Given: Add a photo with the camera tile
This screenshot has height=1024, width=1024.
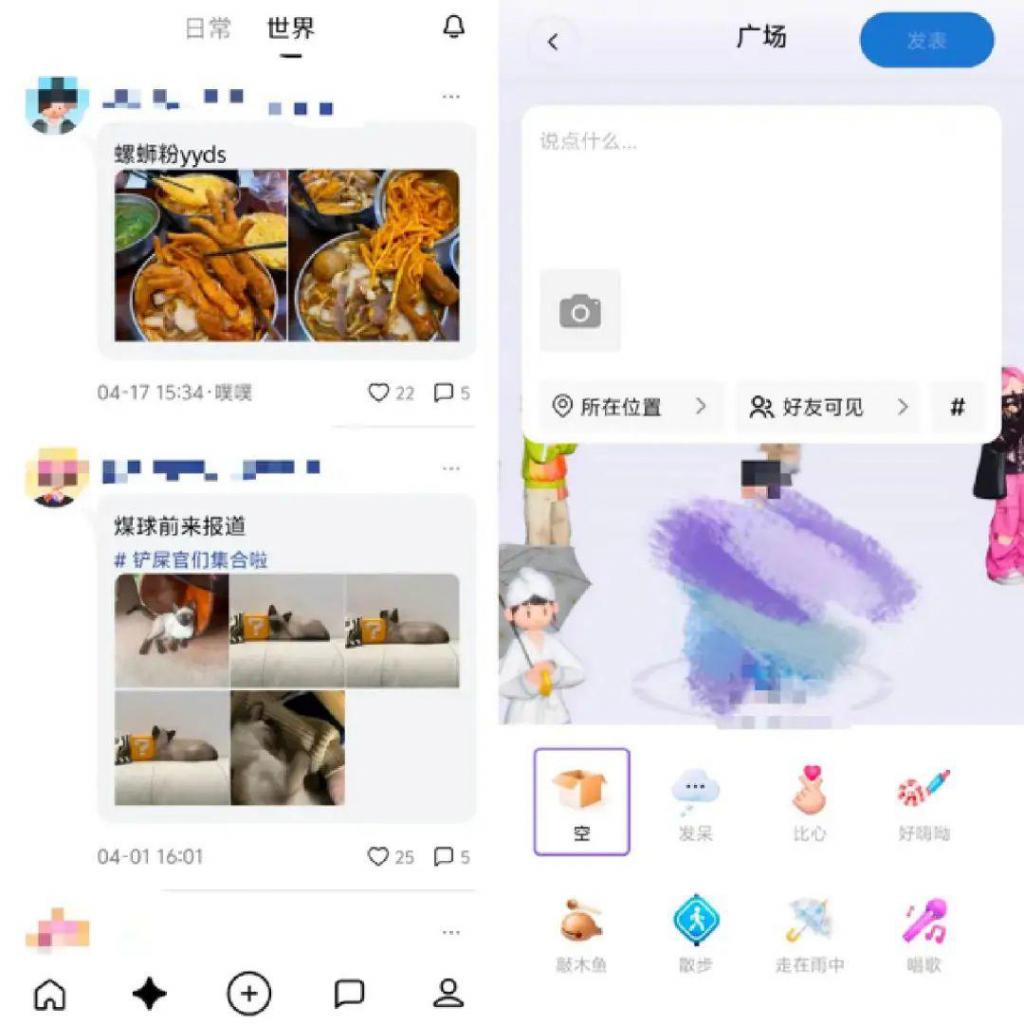Looking at the screenshot, I should (x=580, y=311).
